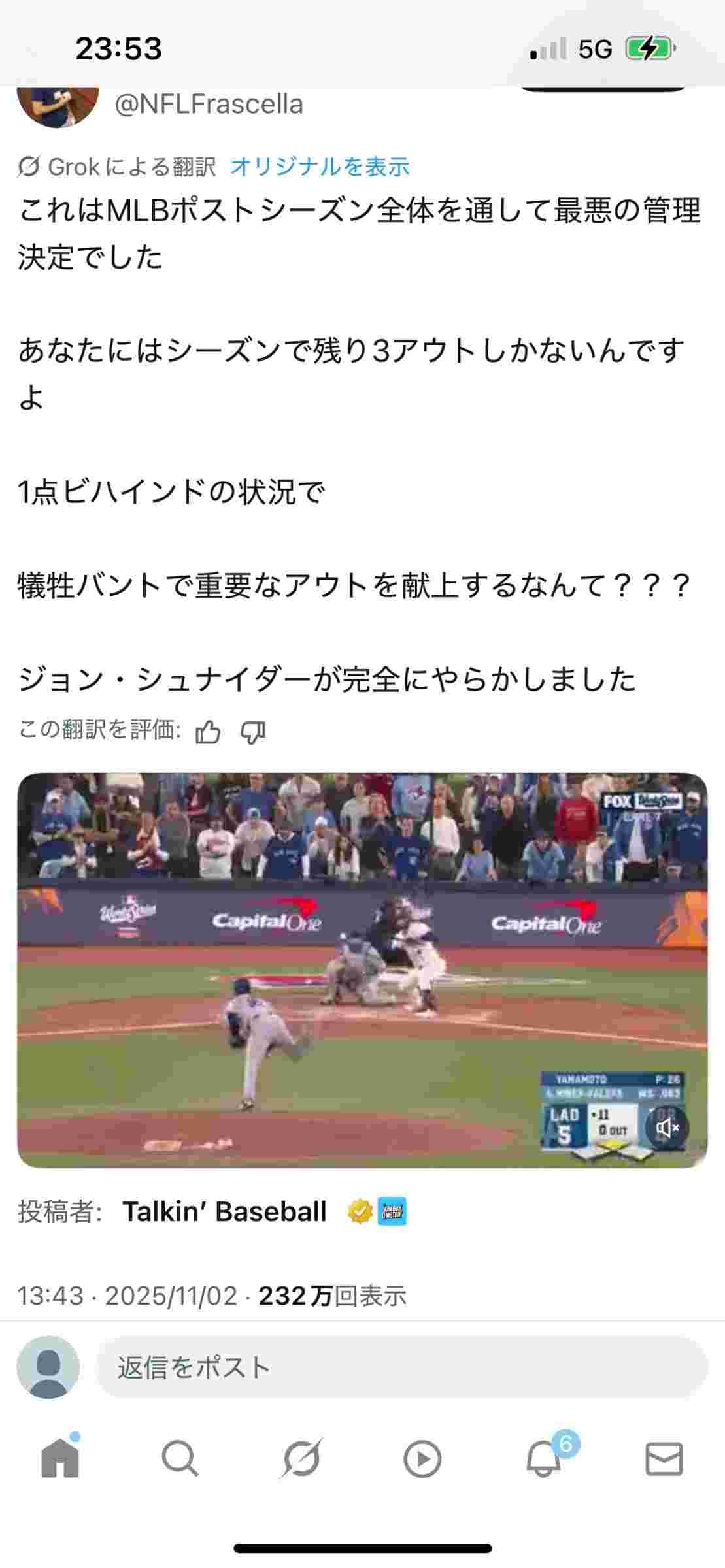
Task: Play the baseball video clip
Action: pos(362,970)
